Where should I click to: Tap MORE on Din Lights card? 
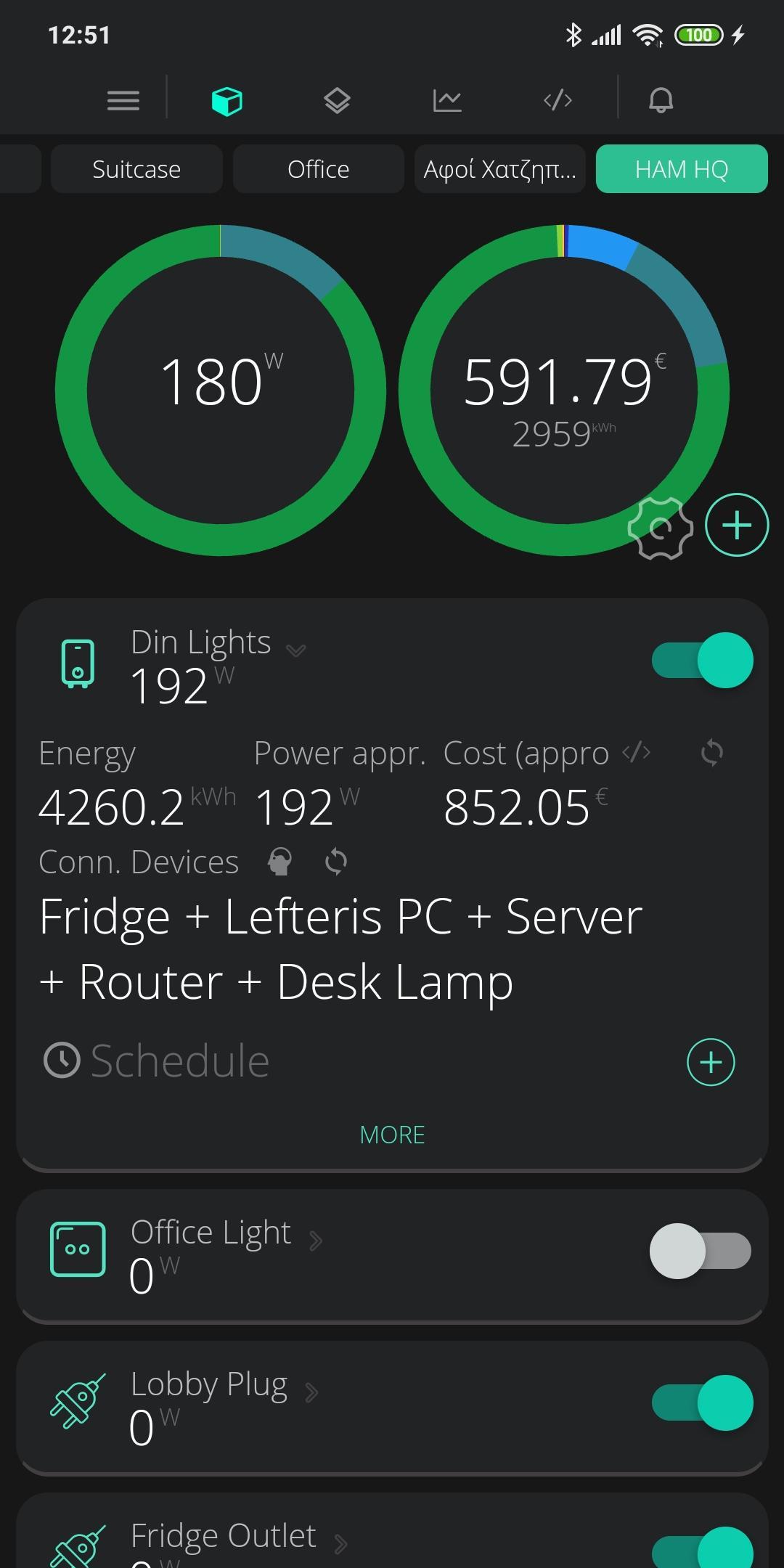tap(392, 1135)
